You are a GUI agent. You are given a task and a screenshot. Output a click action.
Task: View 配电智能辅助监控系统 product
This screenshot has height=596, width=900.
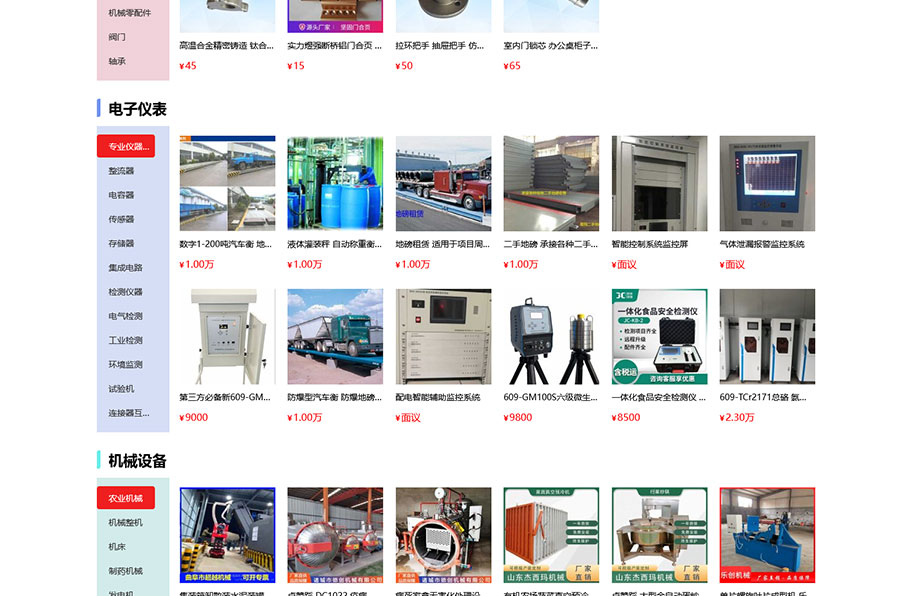443,356
